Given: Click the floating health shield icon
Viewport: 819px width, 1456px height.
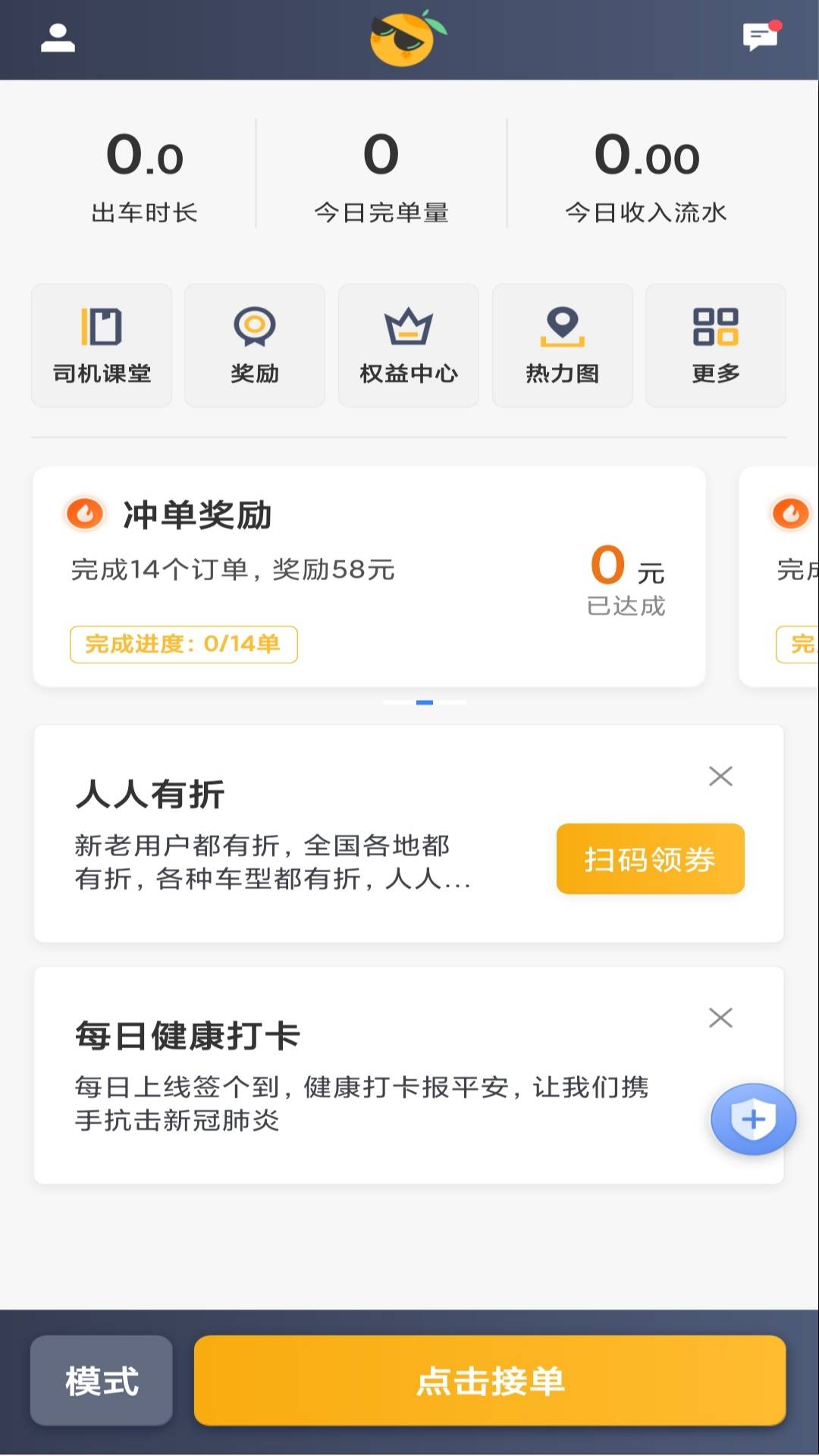Looking at the screenshot, I should pyautogui.click(x=753, y=1119).
